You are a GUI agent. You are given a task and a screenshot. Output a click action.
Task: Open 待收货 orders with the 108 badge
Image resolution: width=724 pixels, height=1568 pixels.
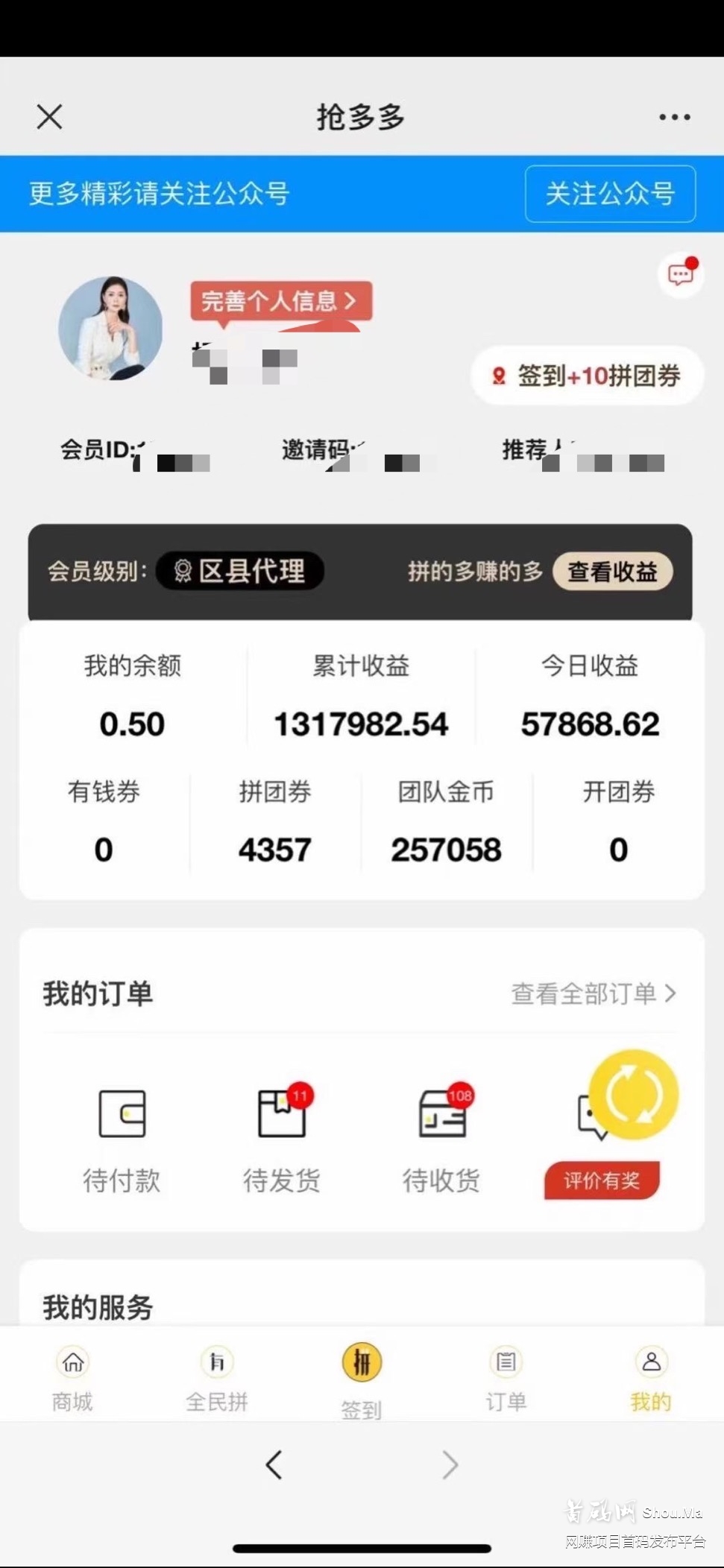pos(441,1118)
